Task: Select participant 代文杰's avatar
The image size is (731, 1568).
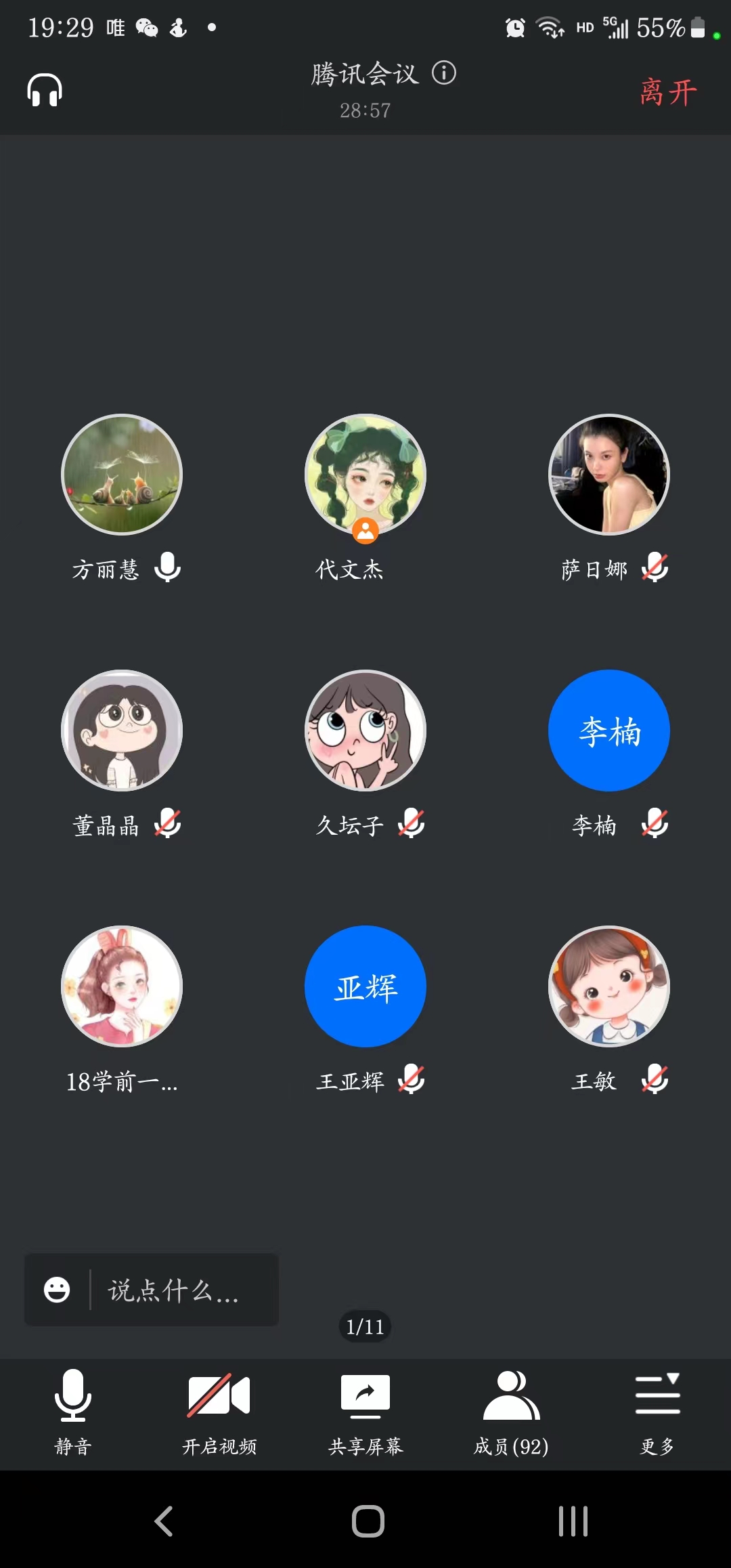Action: coord(365,474)
